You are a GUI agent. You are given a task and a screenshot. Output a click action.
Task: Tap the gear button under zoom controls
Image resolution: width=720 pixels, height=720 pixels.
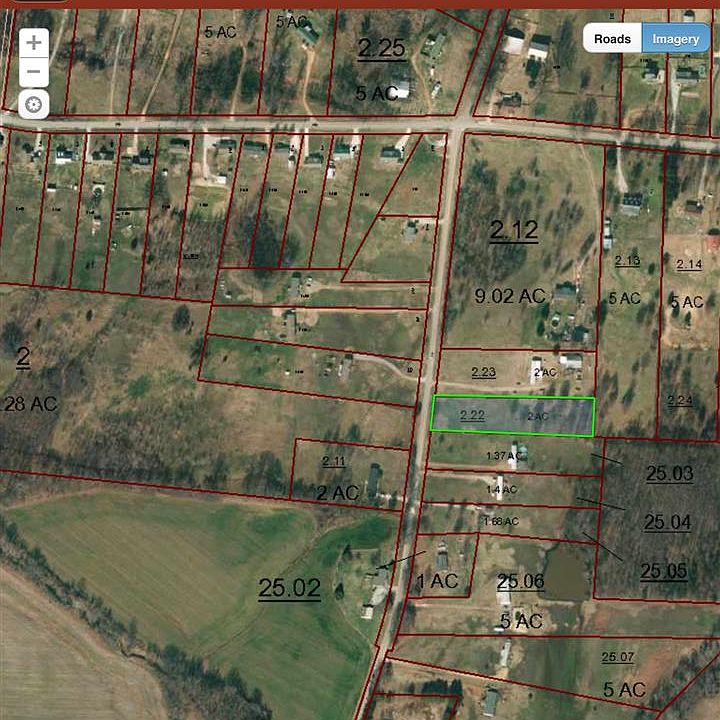34,104
